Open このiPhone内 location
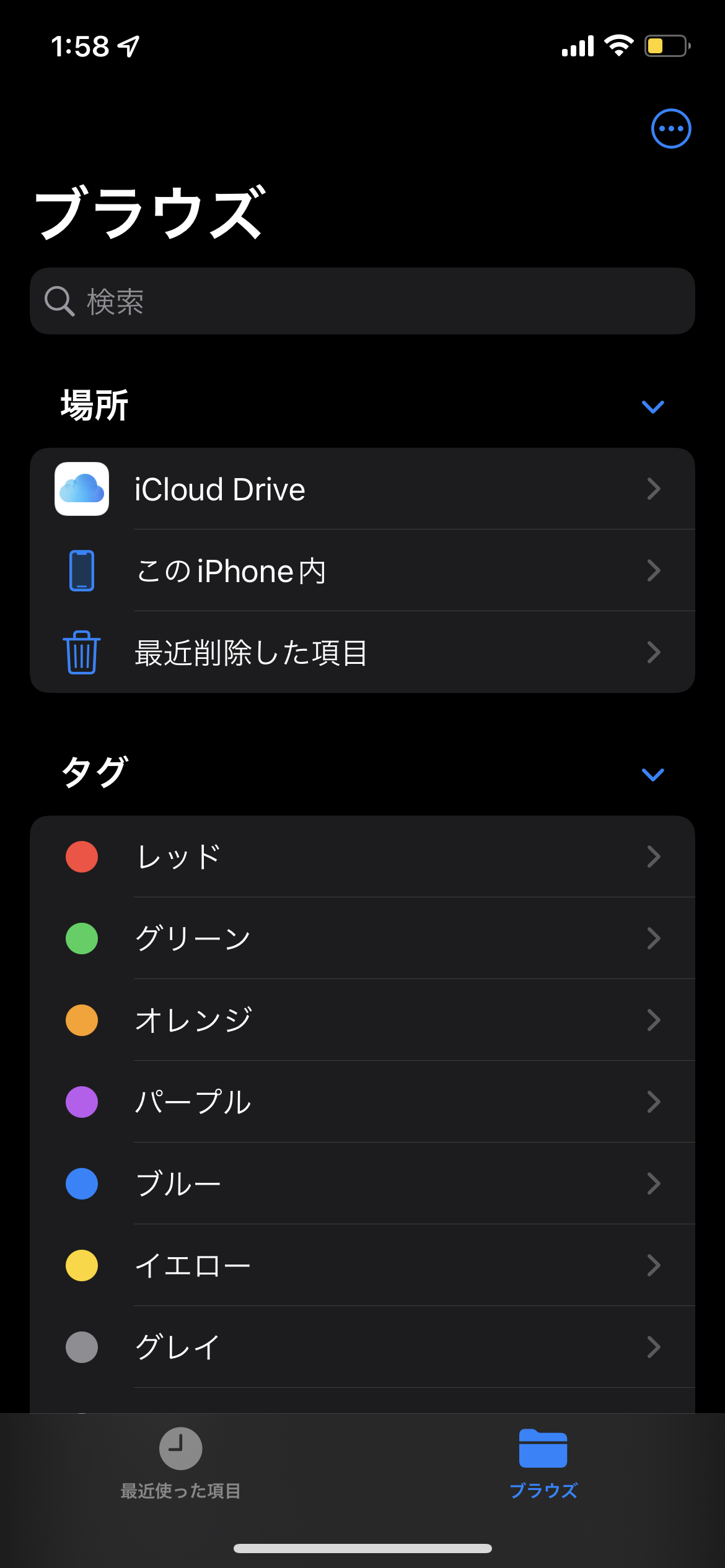 [362, 571]
